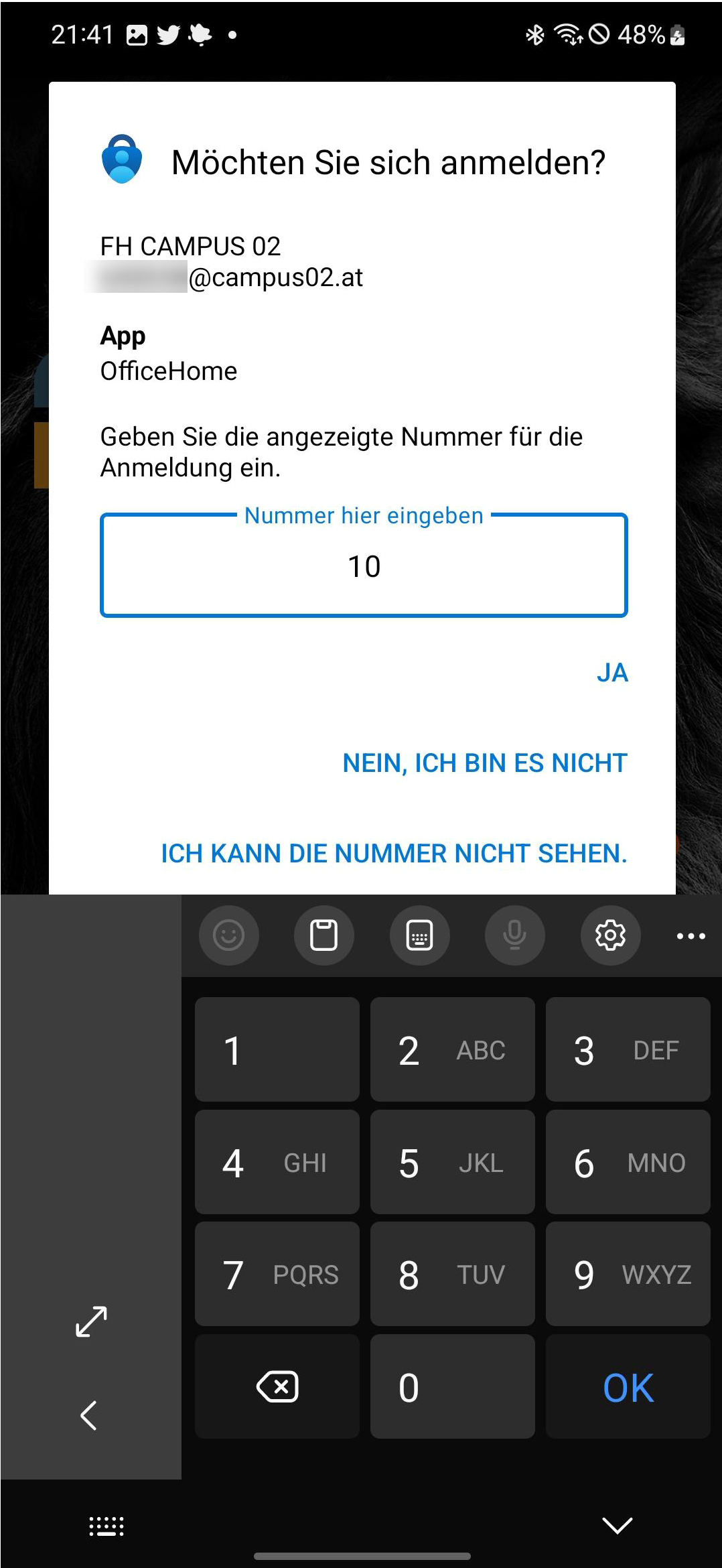The height and width of the screenshot is (1568, 722).
Task: Expand the one-handed keyboard to full size
Action: 91,1321
